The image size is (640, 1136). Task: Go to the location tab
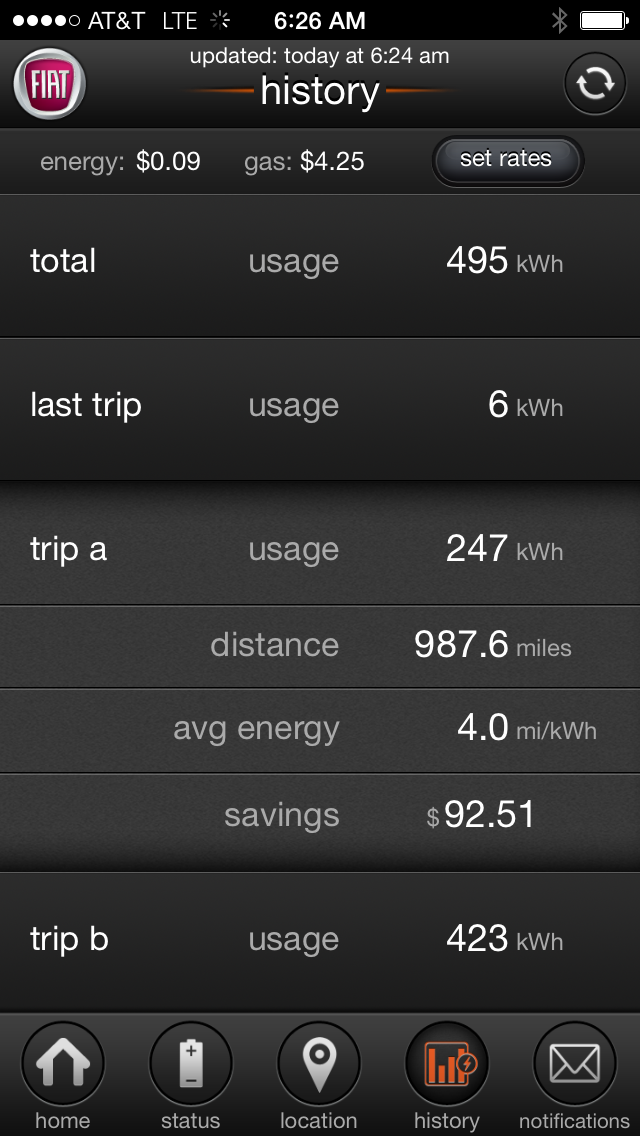pyautogui.click(x=318, y=1075)
